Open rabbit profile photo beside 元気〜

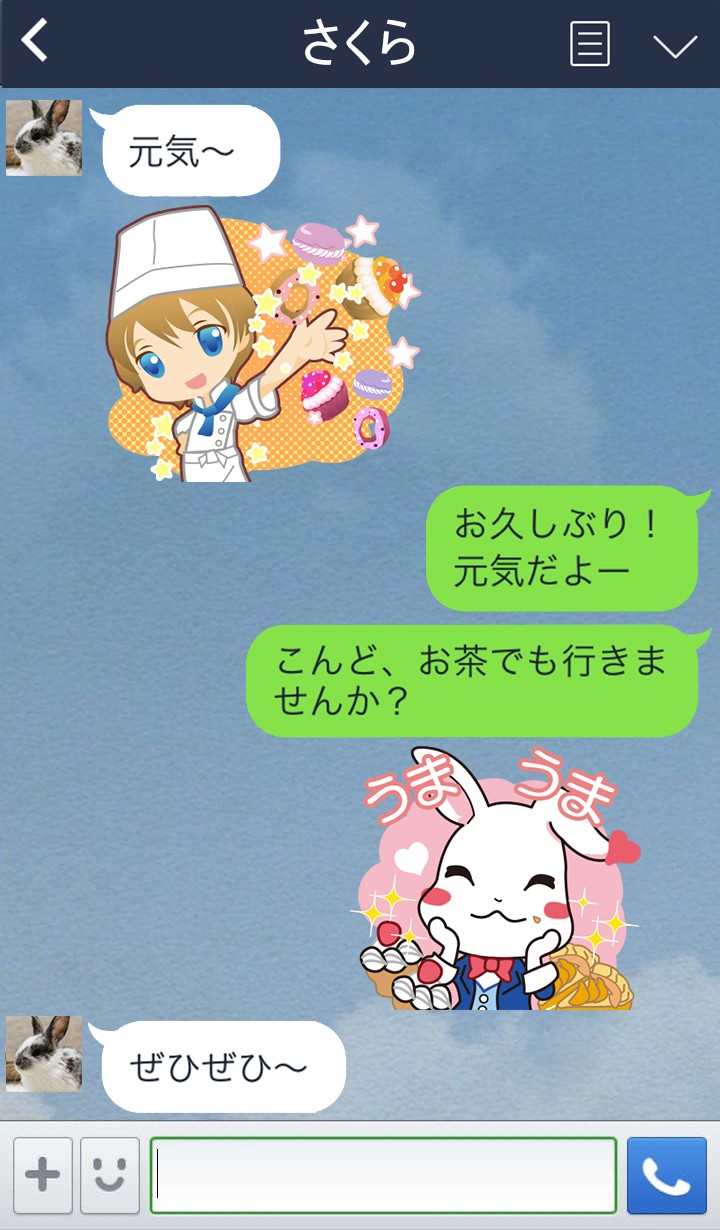[44, 138]
